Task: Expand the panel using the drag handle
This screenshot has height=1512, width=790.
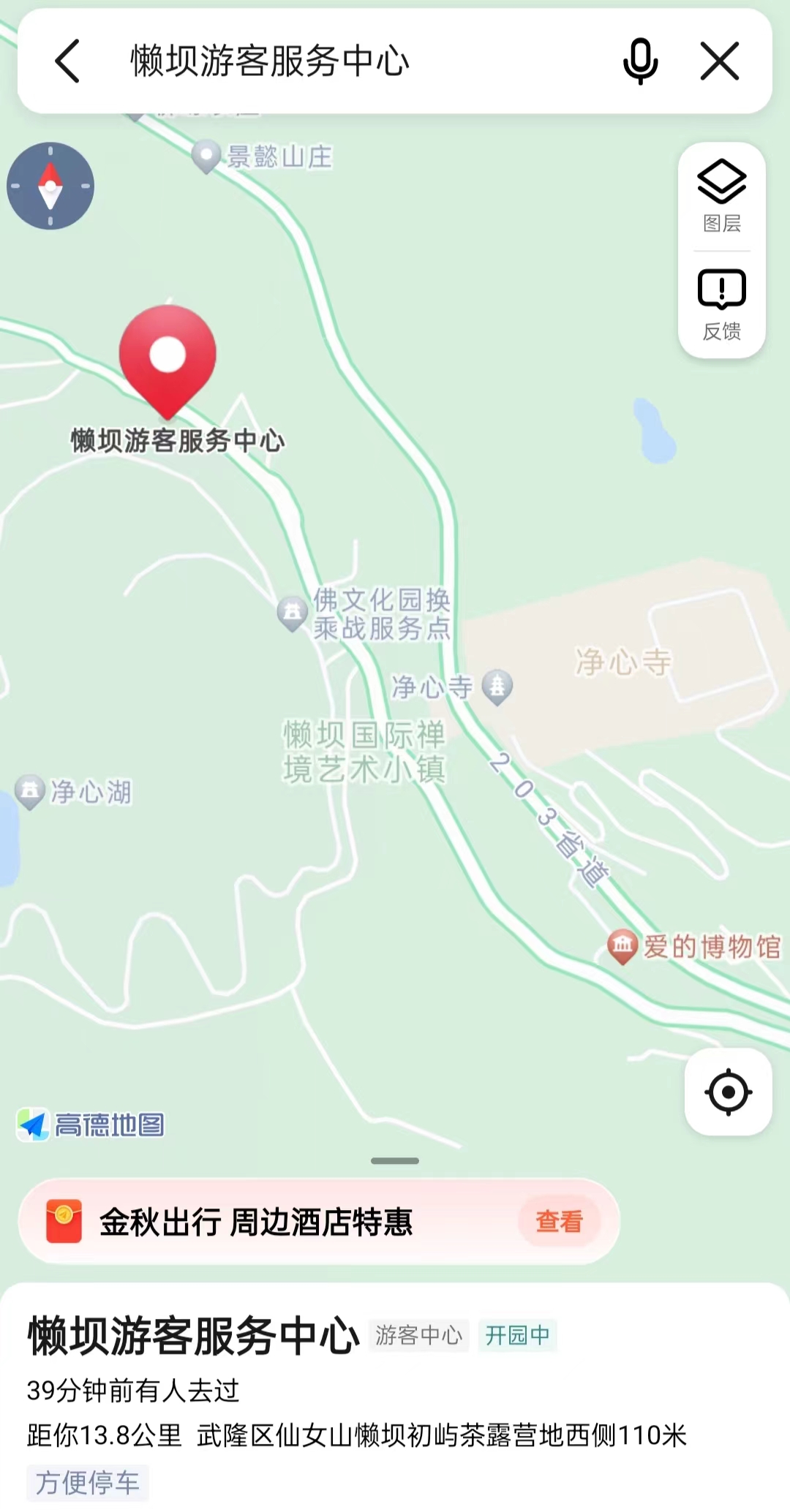Action: tap(395, 1160)
